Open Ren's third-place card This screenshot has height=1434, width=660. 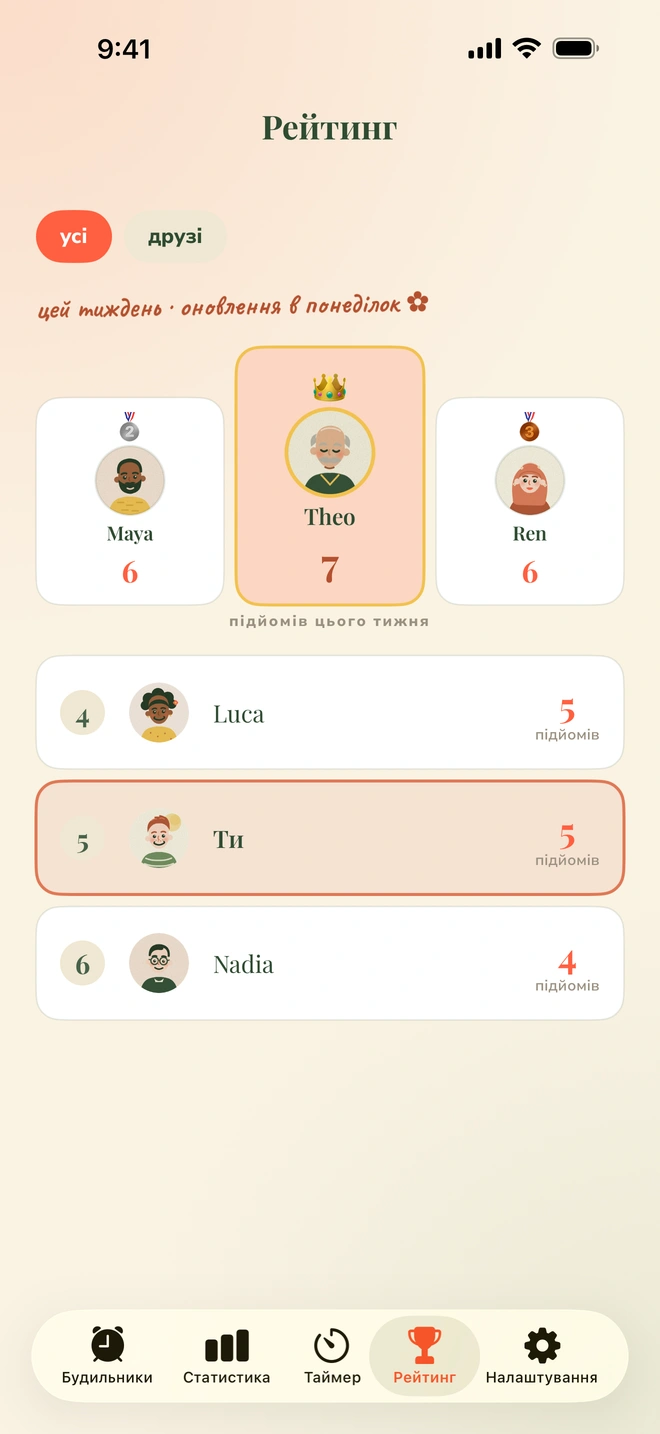point(530,501)
